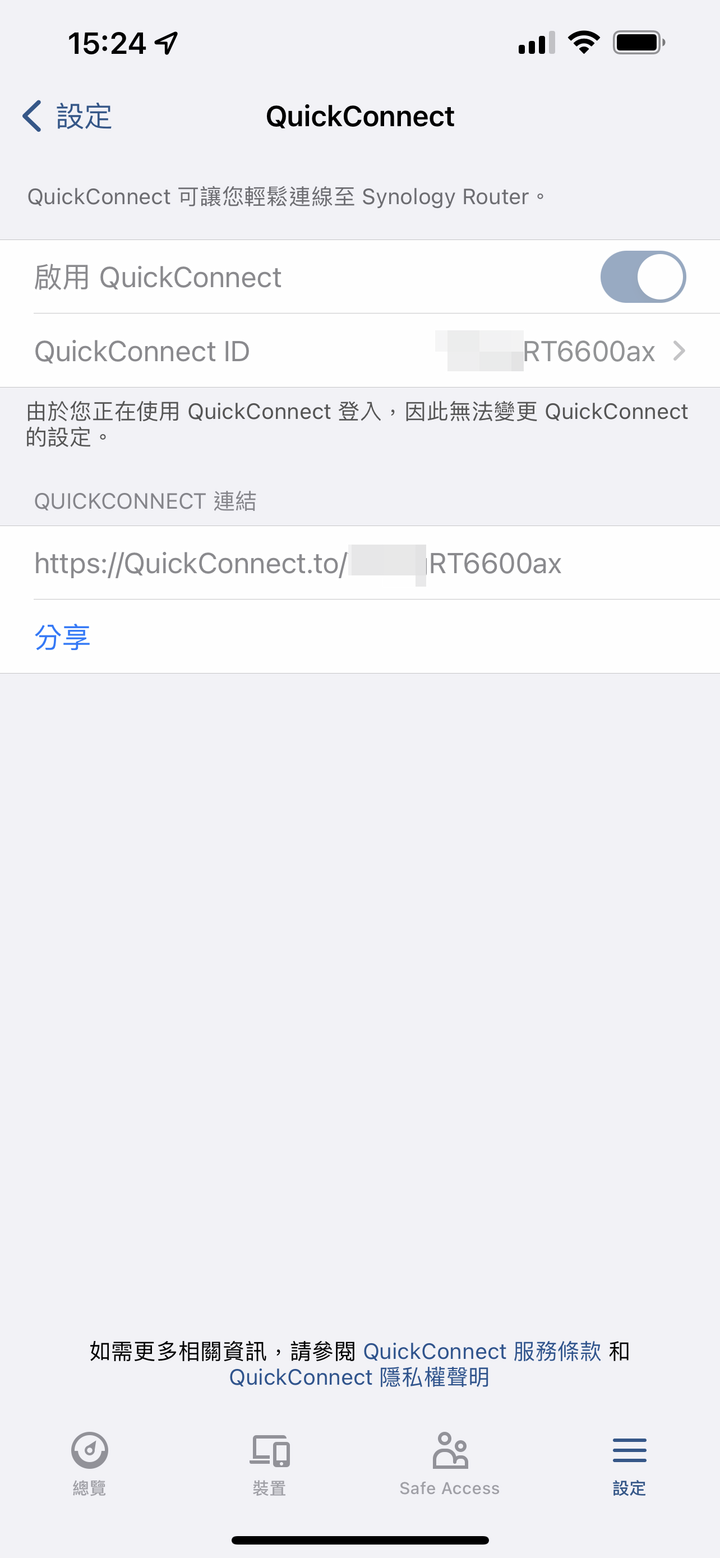Image resolution: width=720 pixels, height=1558 pixels.
Task: Open QuickConnect 服務條款 link
Action: click(x=482, y=1351)
